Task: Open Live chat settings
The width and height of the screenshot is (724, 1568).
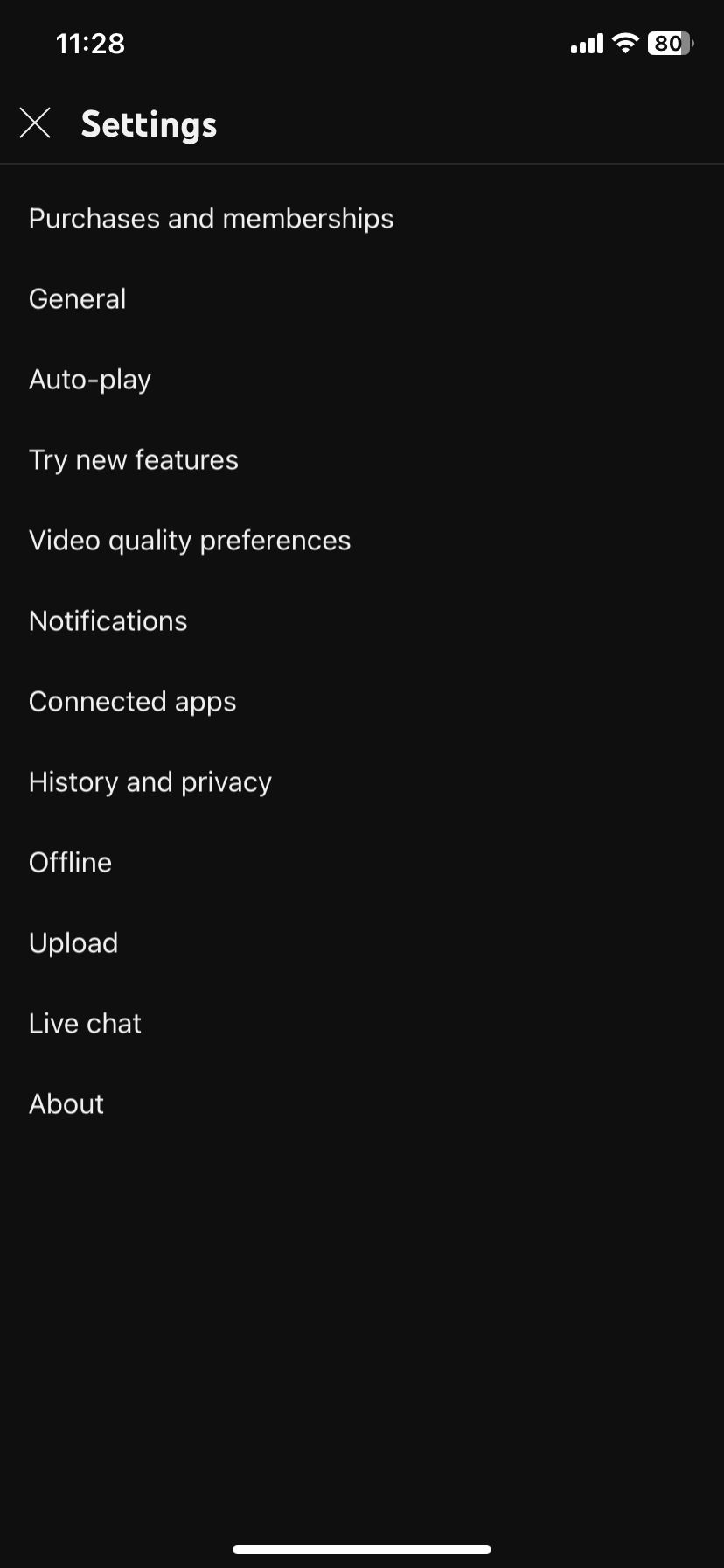Action: 86,1024
